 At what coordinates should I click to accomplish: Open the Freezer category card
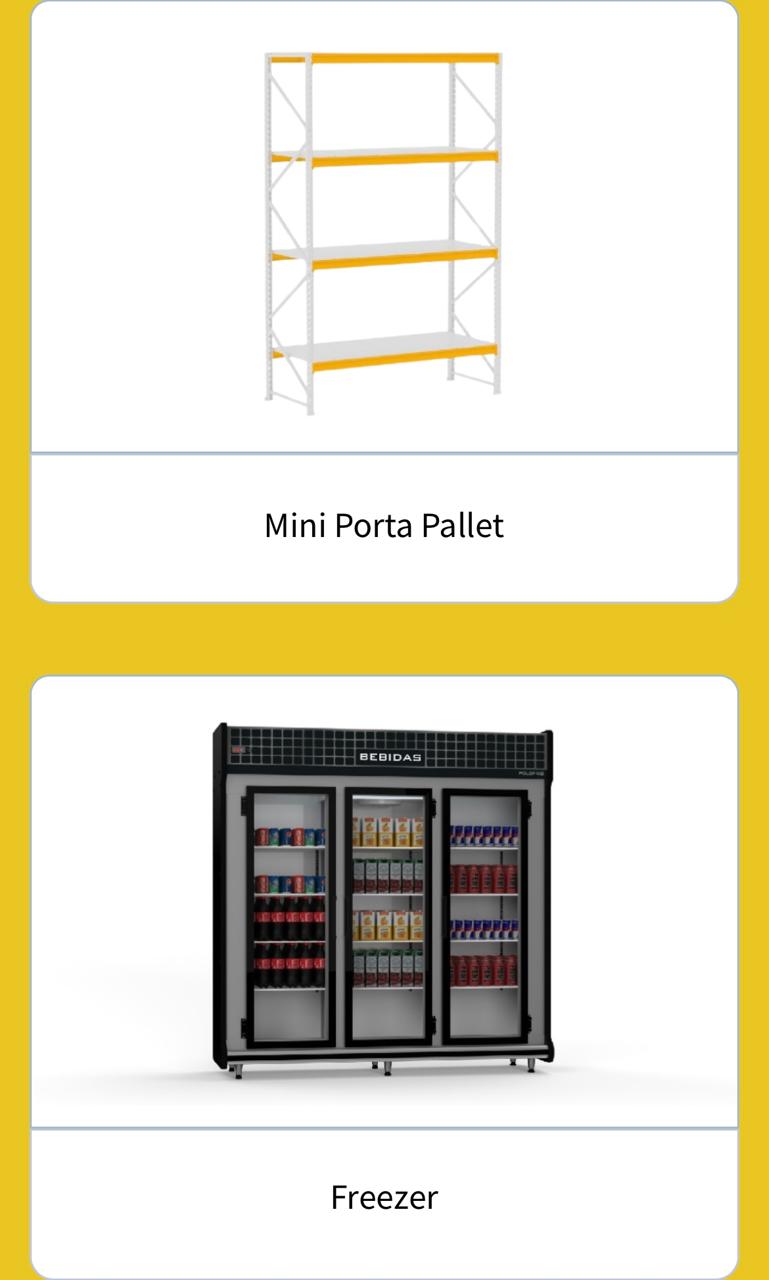tap(384, 975)
